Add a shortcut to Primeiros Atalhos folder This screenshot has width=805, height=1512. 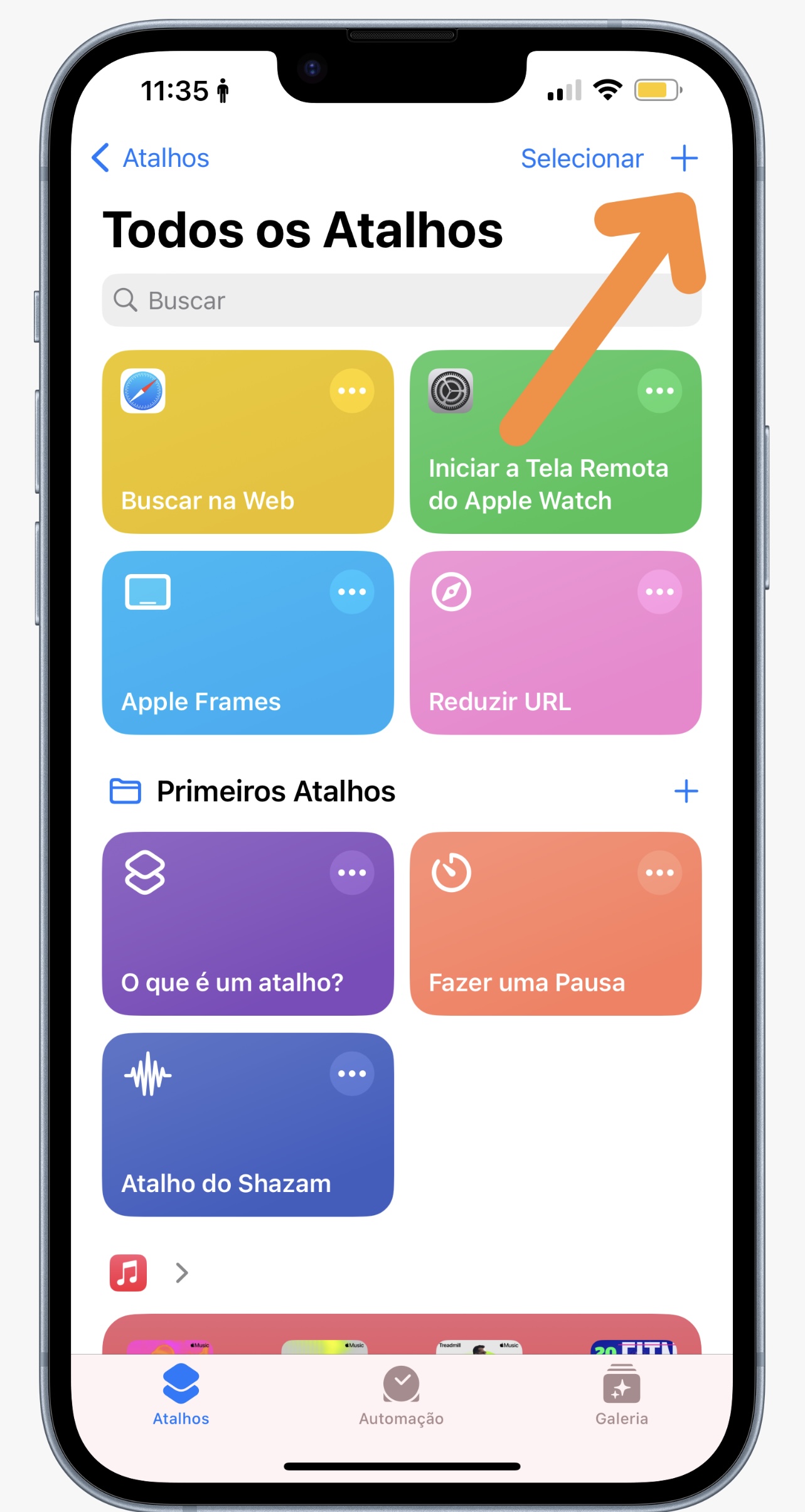click(x=686, y=791)
